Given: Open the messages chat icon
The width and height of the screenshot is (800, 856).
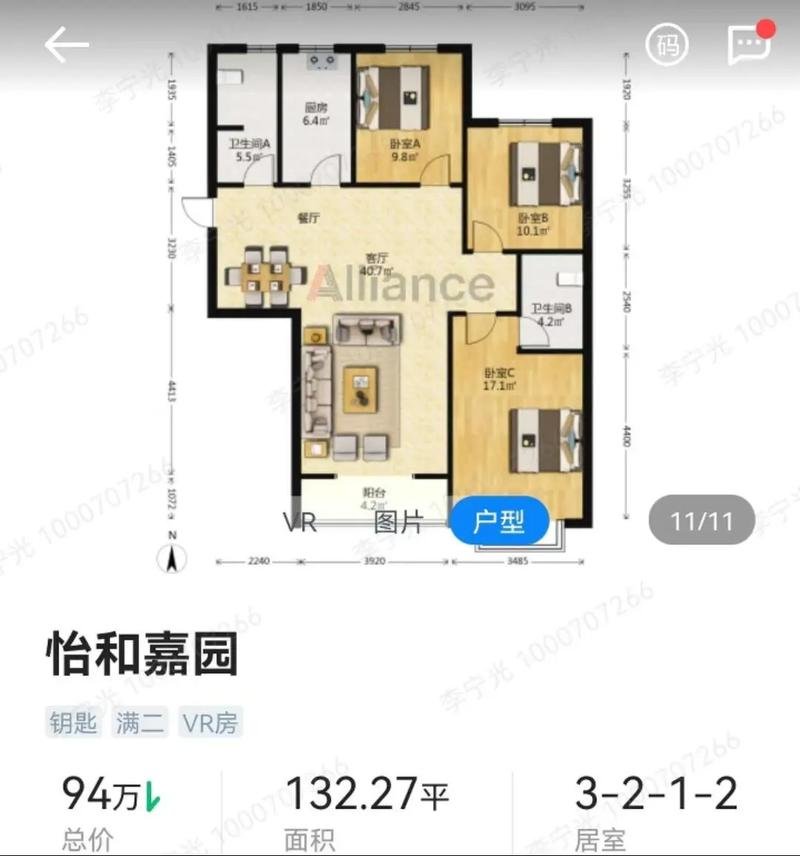Looking at the screenshot, I should click(748, 44).
